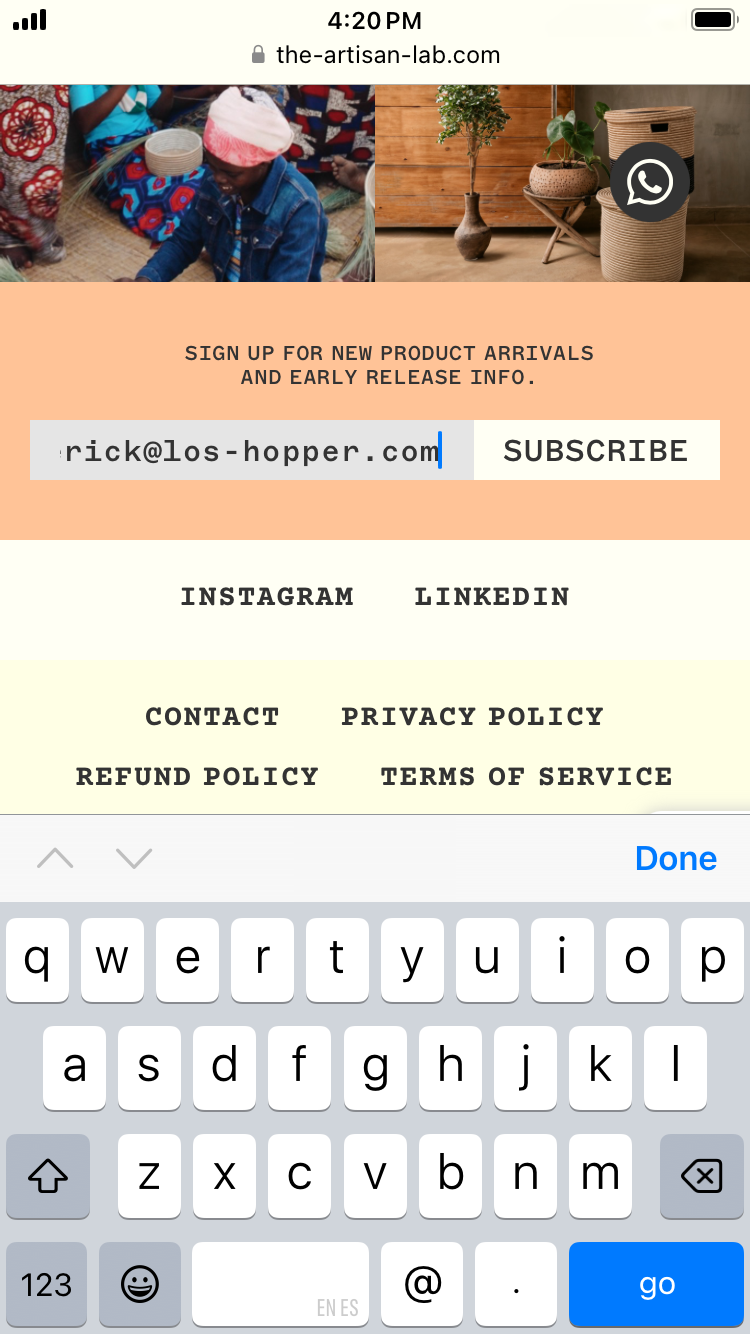The image size is (750, 1334).
Task: Switch to the 123 number keyboard
Action: tap(47, 1284)
